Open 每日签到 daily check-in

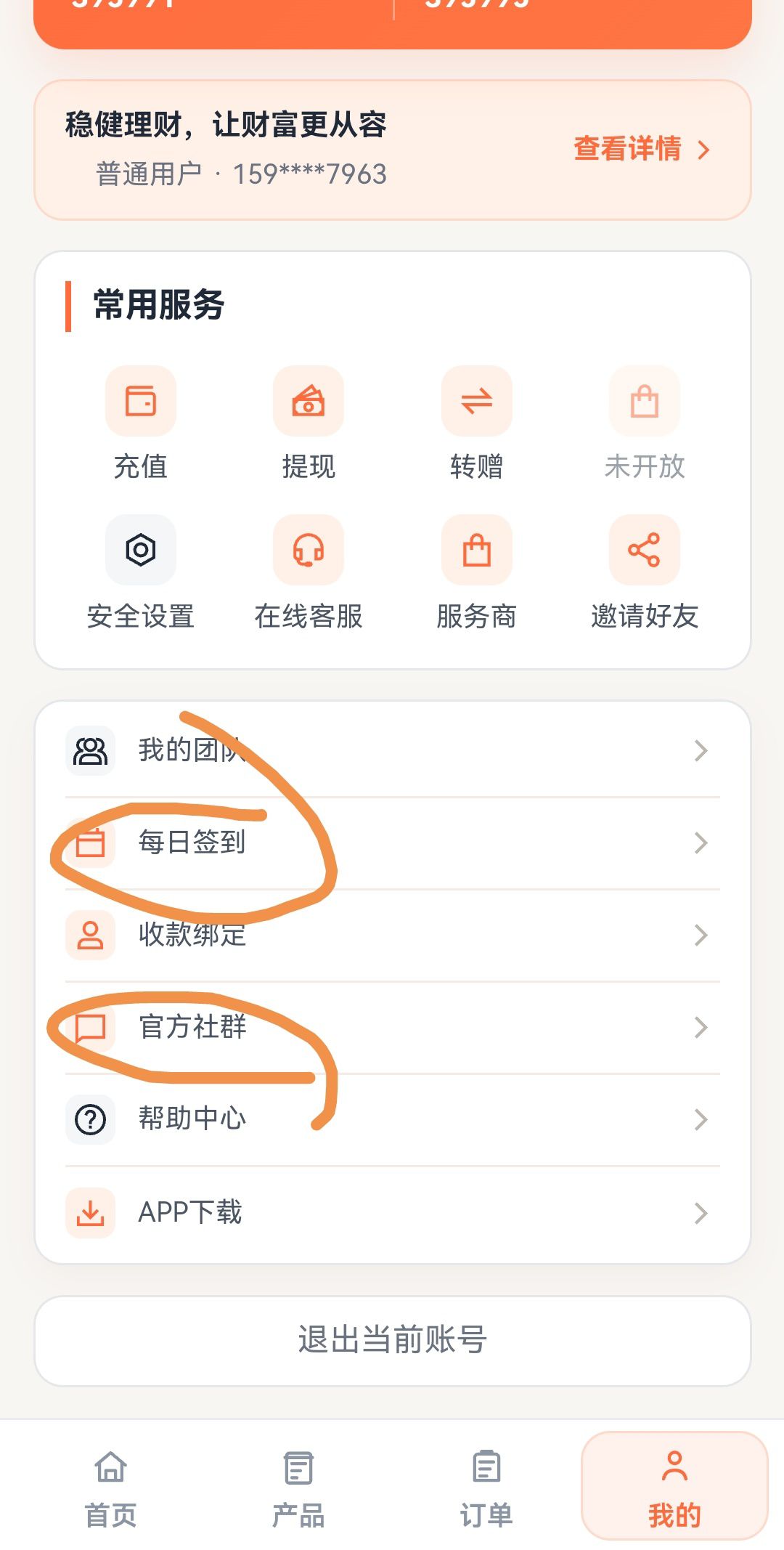(393, 843)
